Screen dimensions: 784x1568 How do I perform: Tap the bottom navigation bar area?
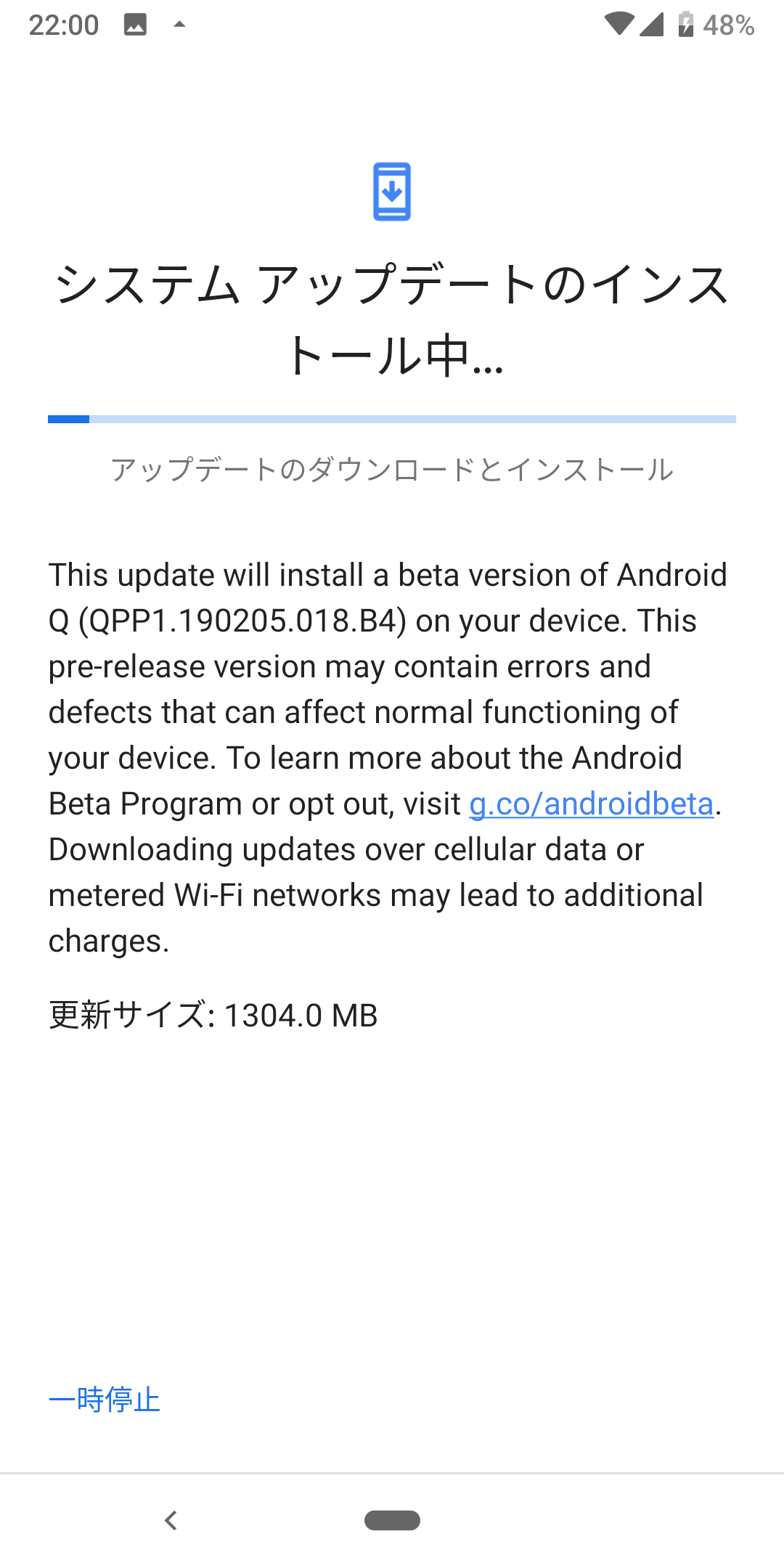[392, 1520]
